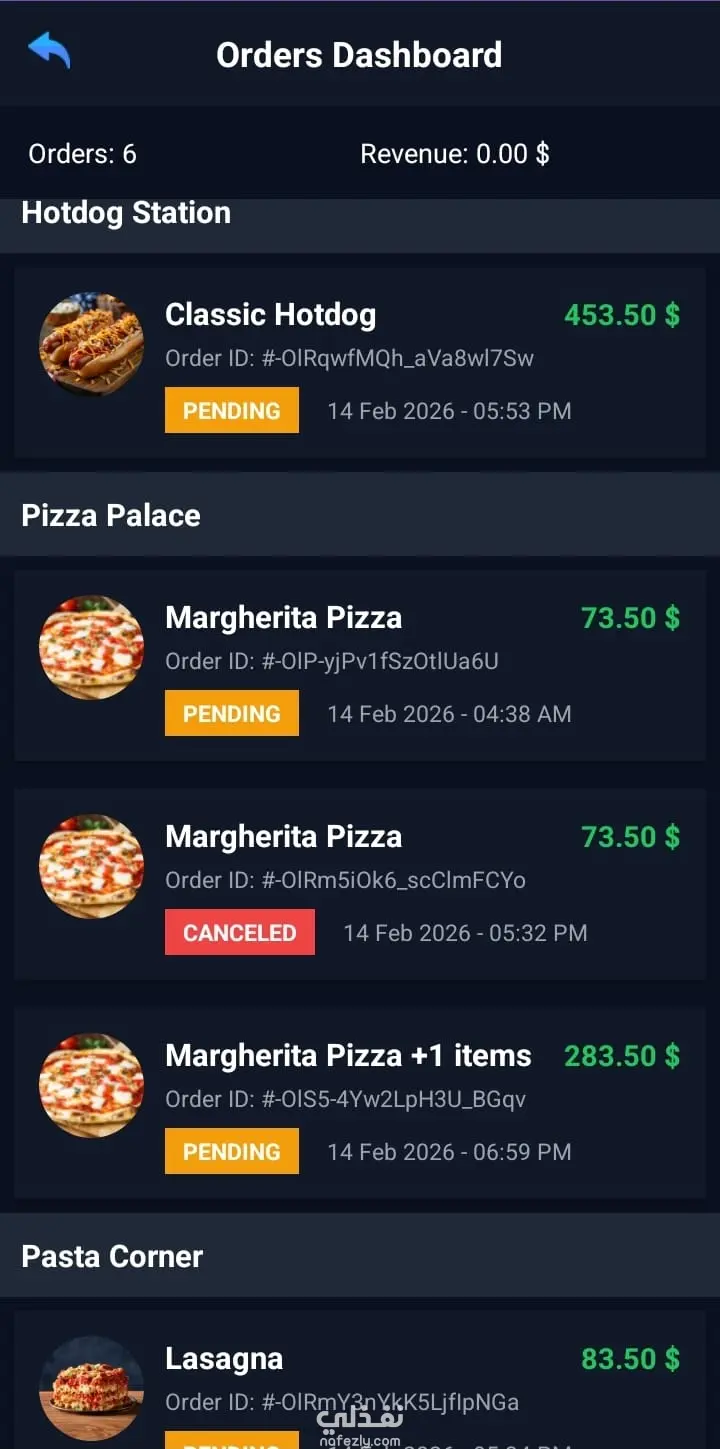
Task: Open the Margherita Pizza order from 04:38 AM
Action: (x=360, y=665)
